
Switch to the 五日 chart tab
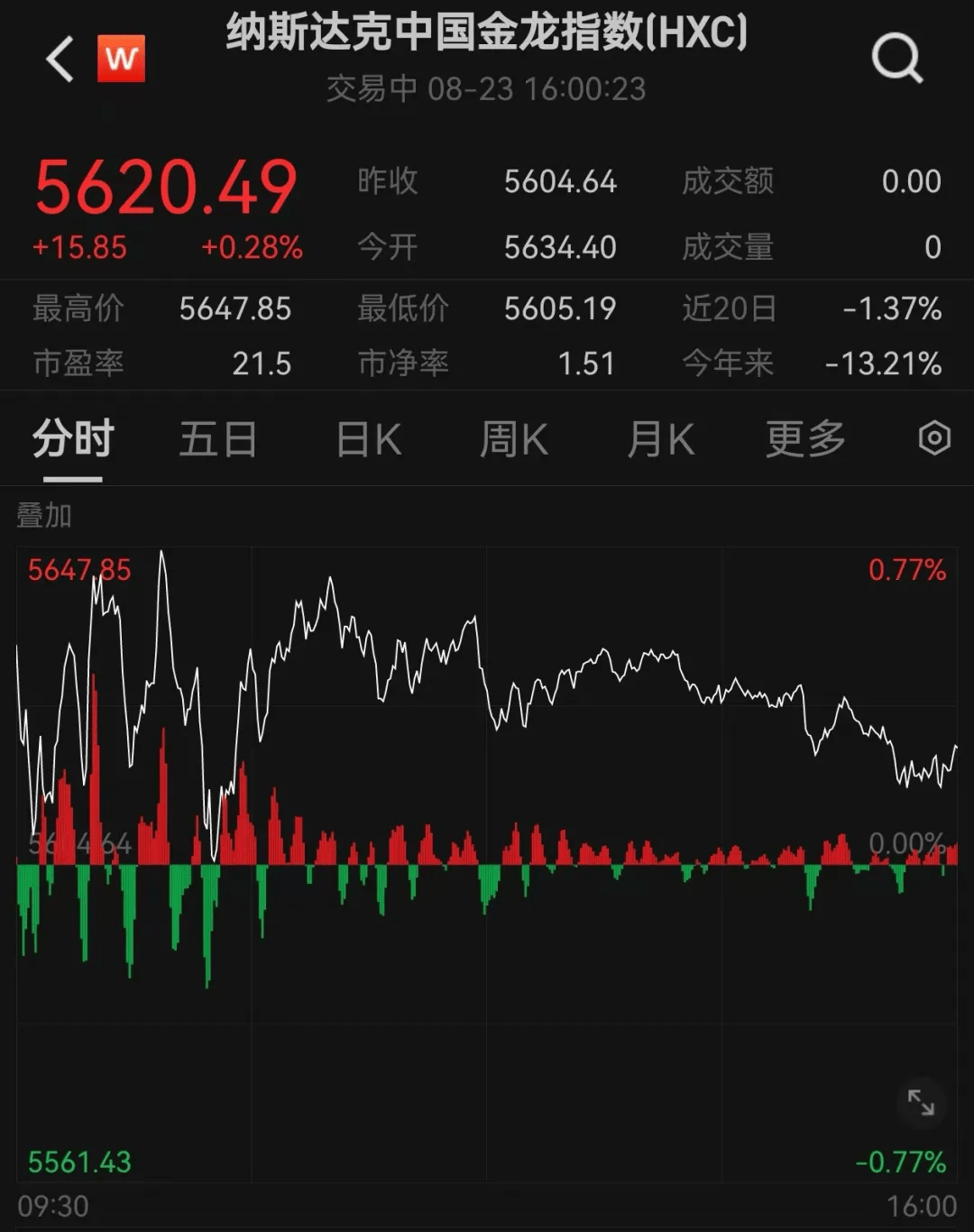point(217,439)
